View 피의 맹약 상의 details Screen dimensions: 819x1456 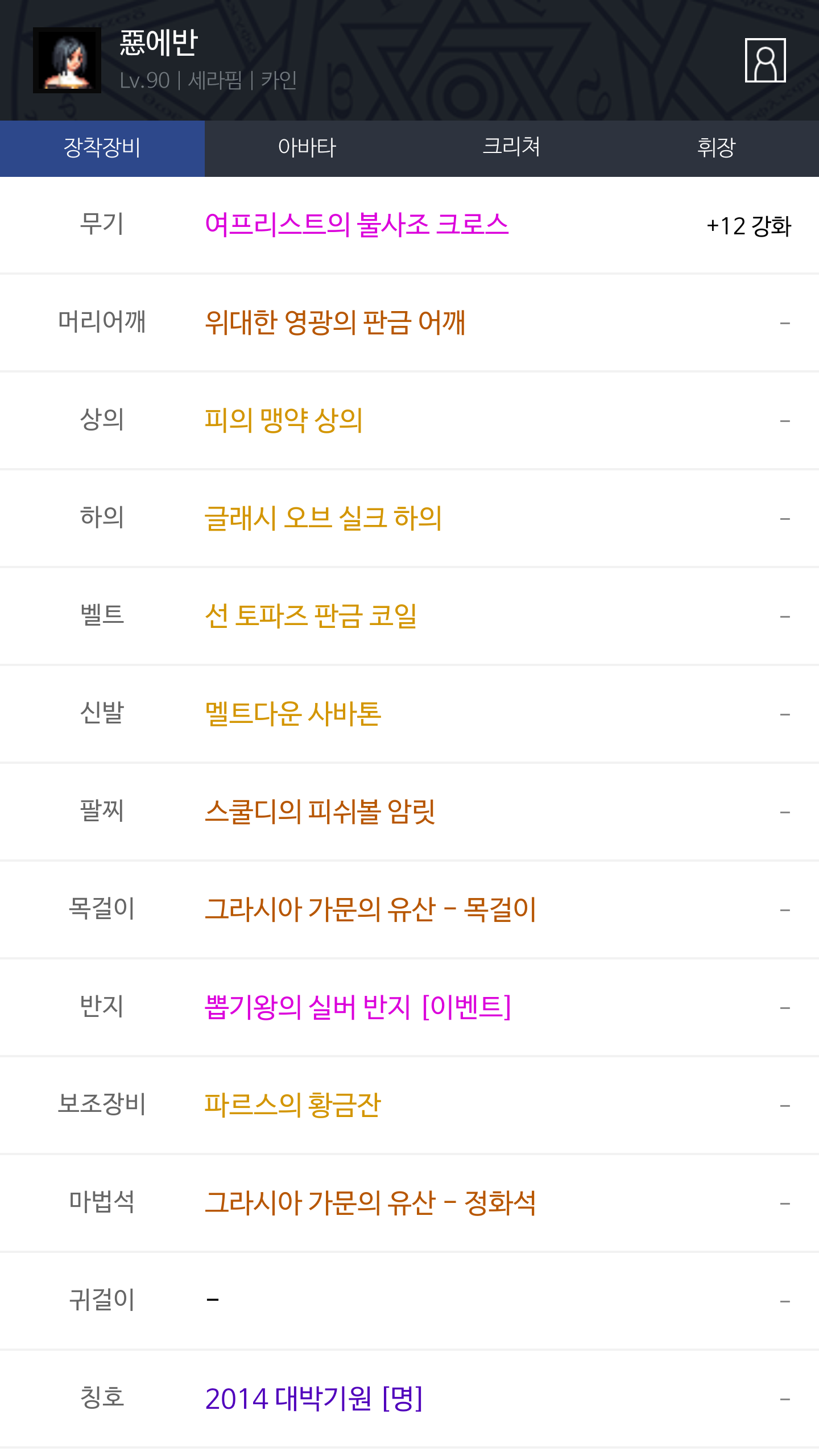coord(283,420)
